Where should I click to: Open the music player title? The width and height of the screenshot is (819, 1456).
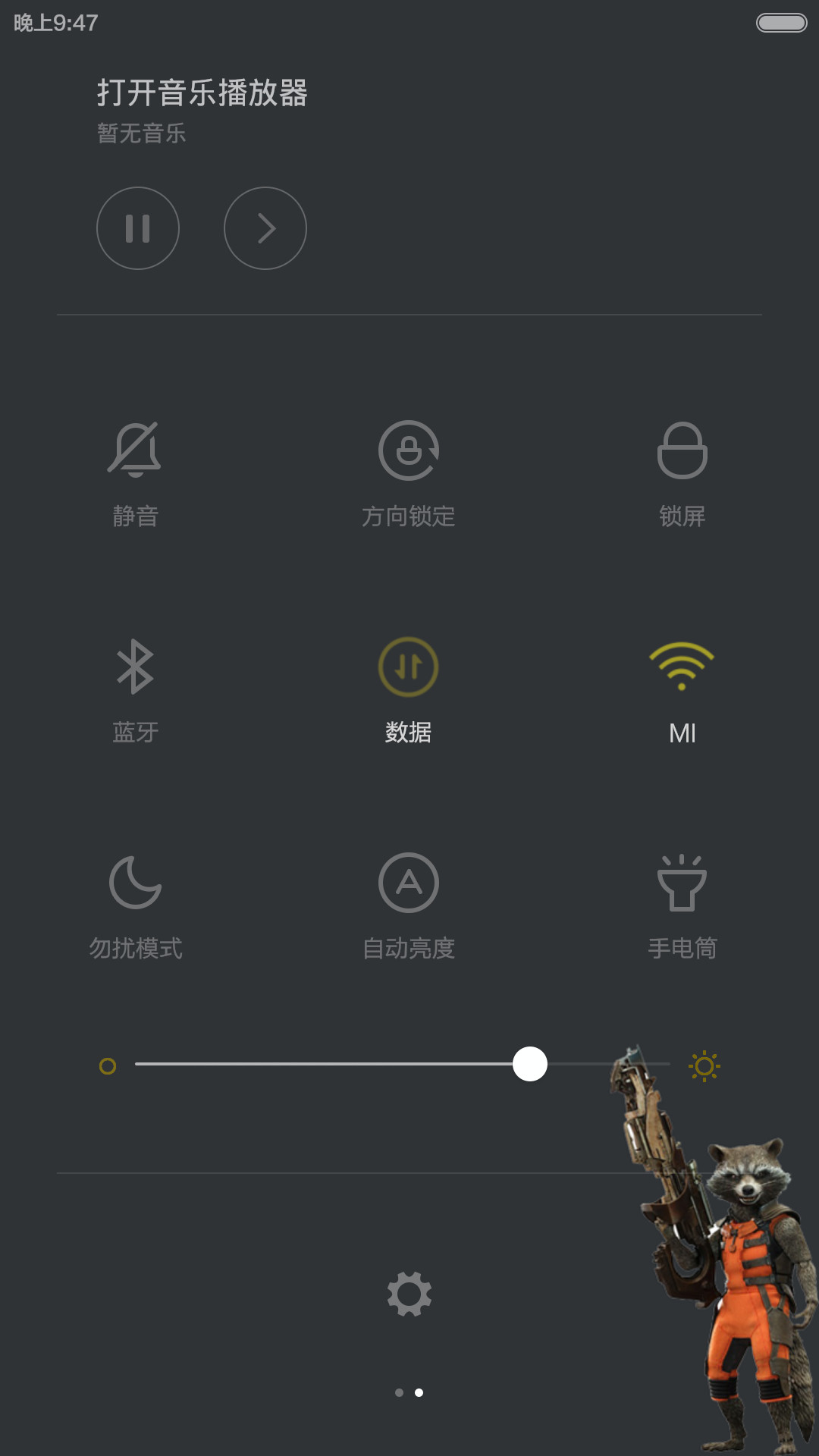tap(202, 93)
